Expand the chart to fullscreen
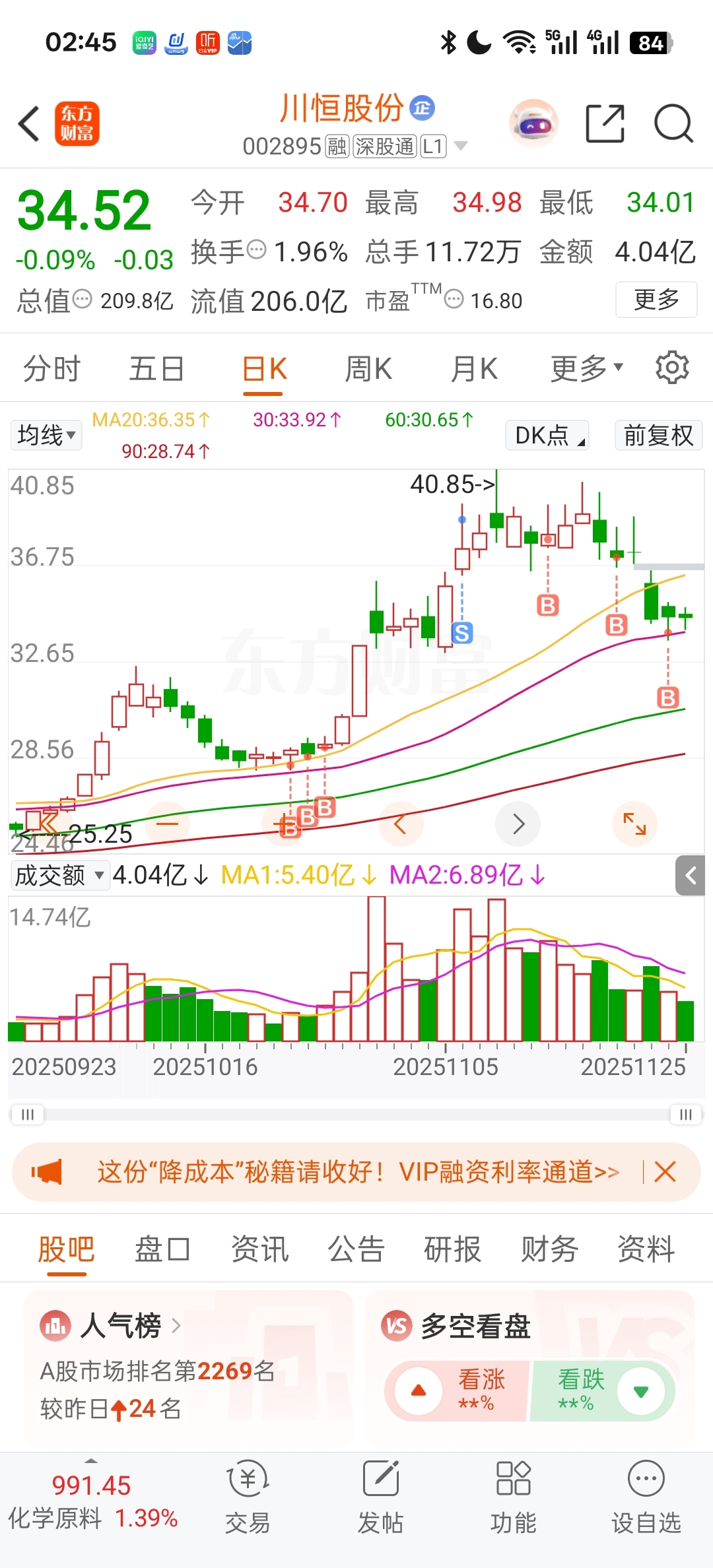Viewport: 713px width, 1568px height. point(634,823)
